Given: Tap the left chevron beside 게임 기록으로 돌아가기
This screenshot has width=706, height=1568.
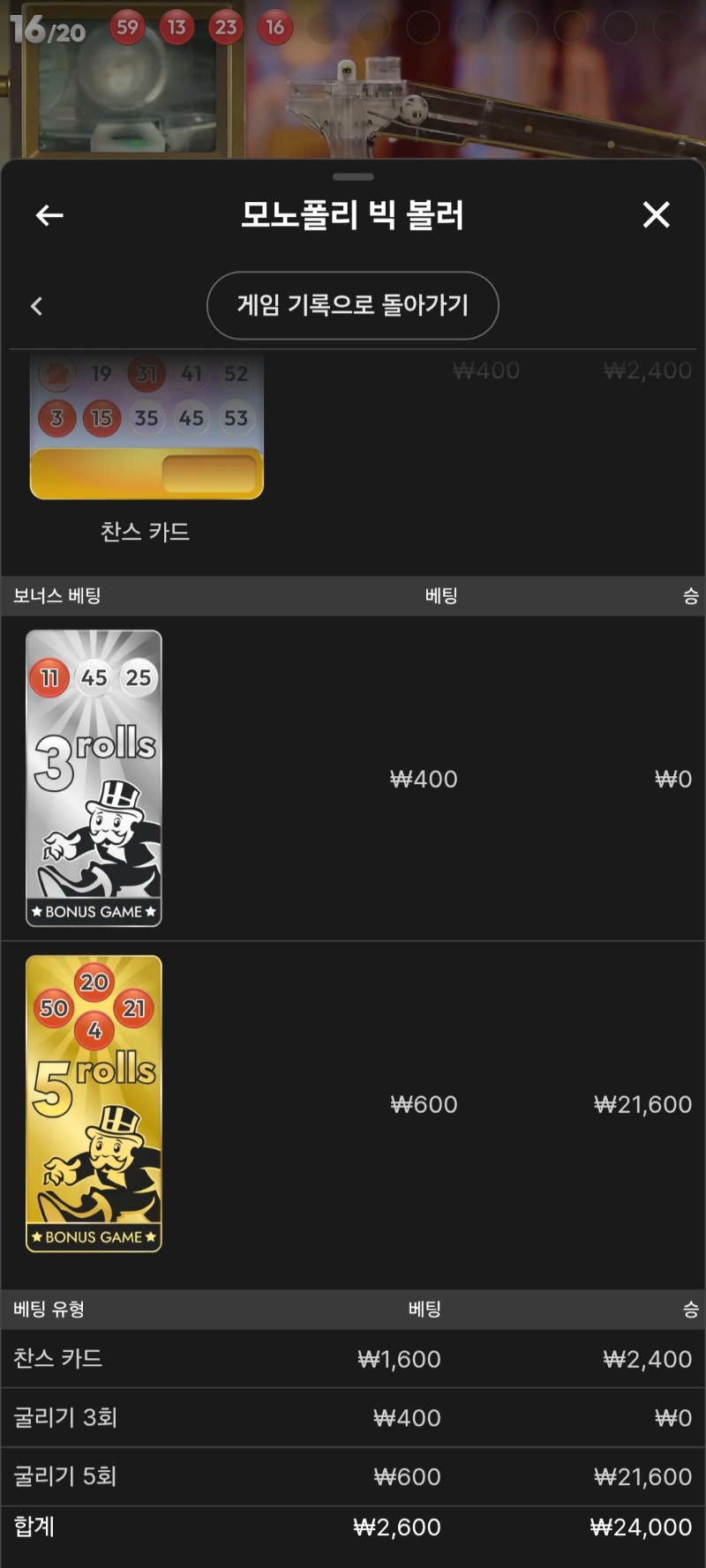Looking at the screenshot, I should coord(36,306).
